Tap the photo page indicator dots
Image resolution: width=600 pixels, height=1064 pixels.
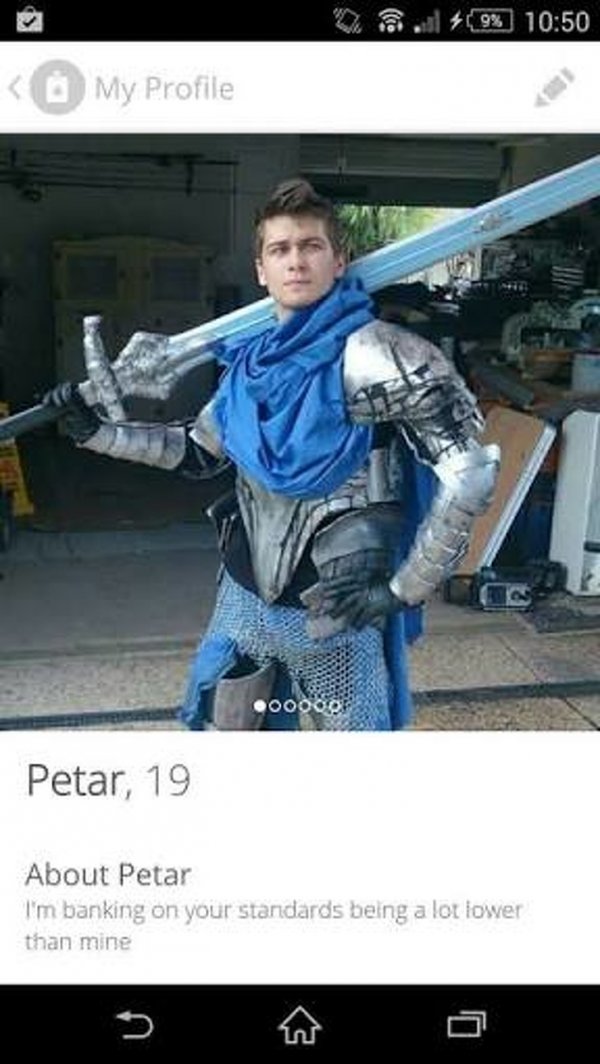[298, 706]
